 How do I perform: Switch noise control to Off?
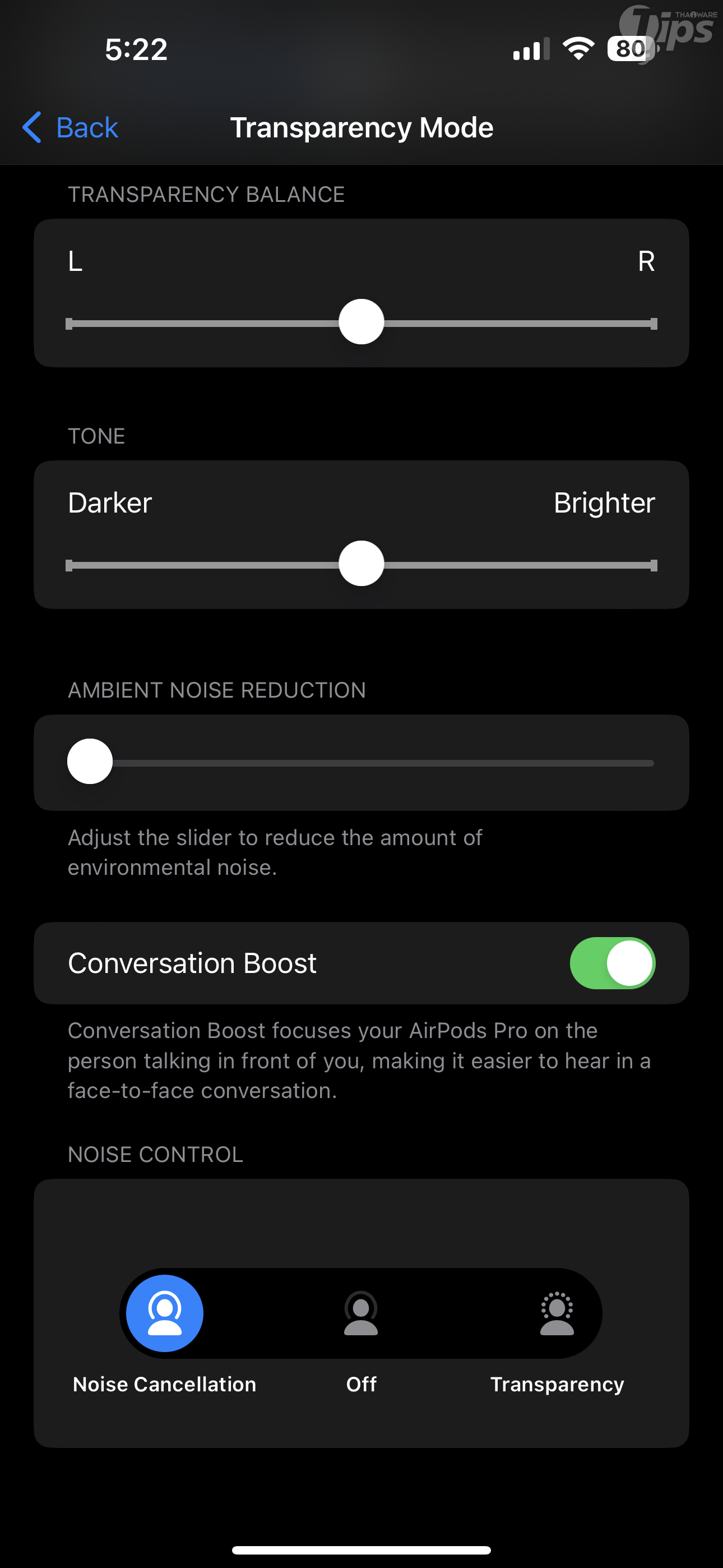(x=361, y=1313)
